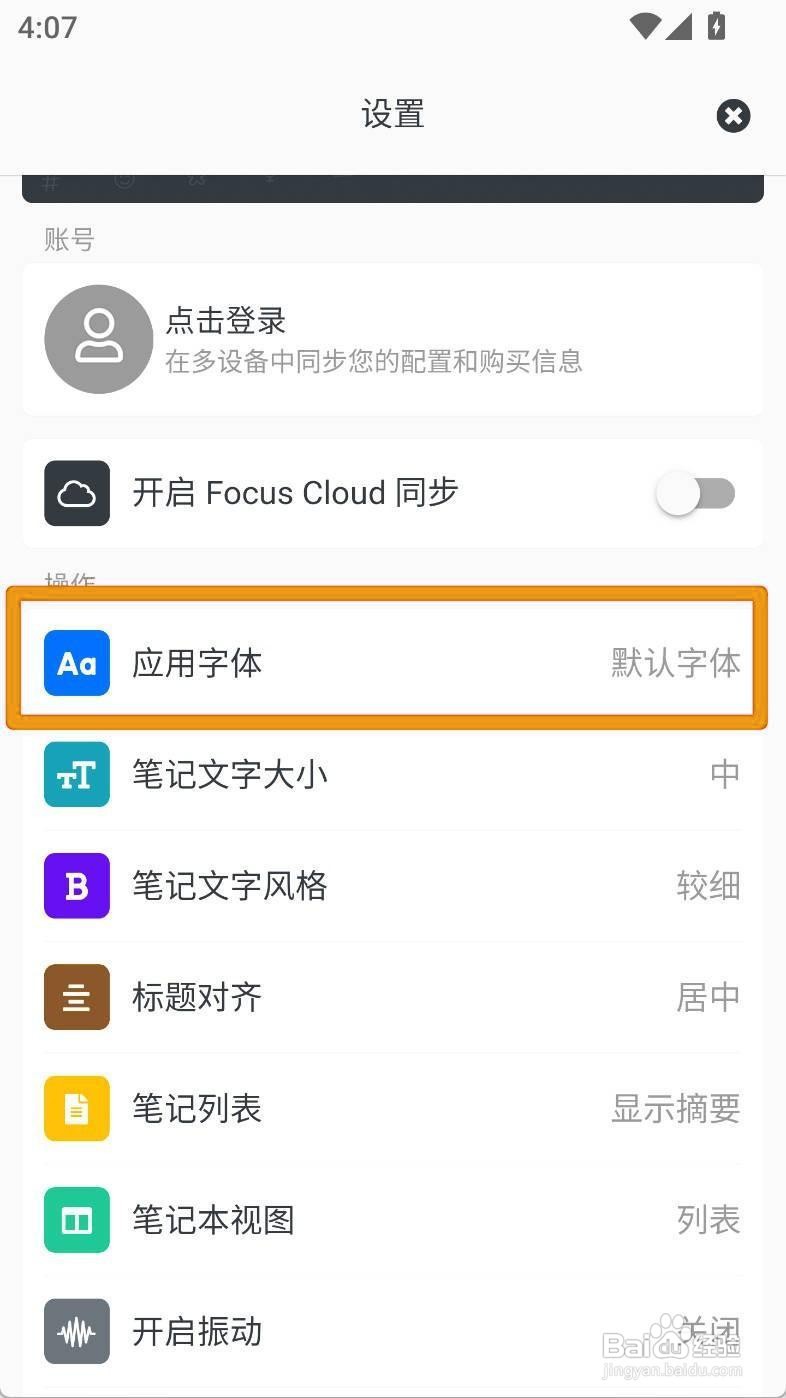
Task: Tap 点击登录 to sign in
Action: tap(225, 320)
